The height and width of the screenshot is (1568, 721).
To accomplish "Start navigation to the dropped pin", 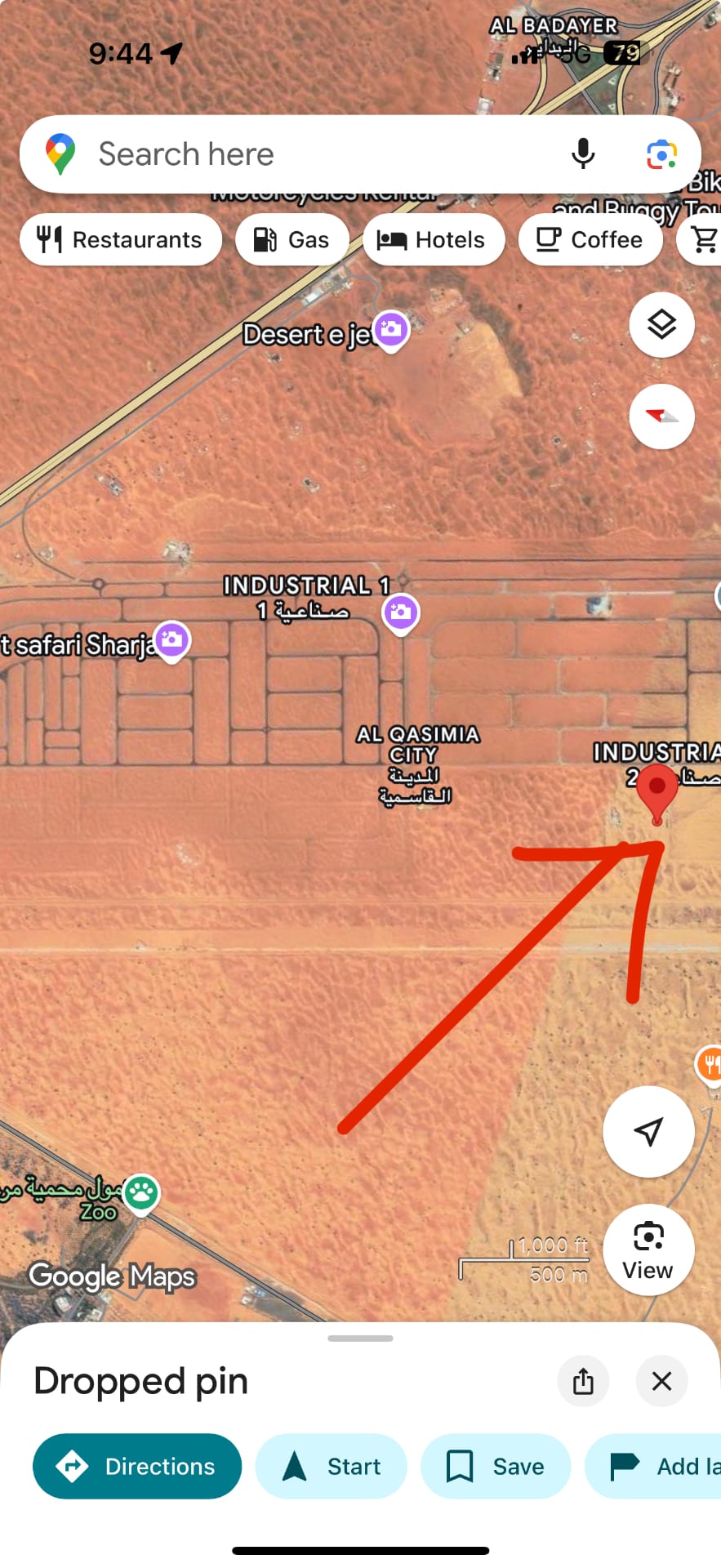I will coord(331,1466).
